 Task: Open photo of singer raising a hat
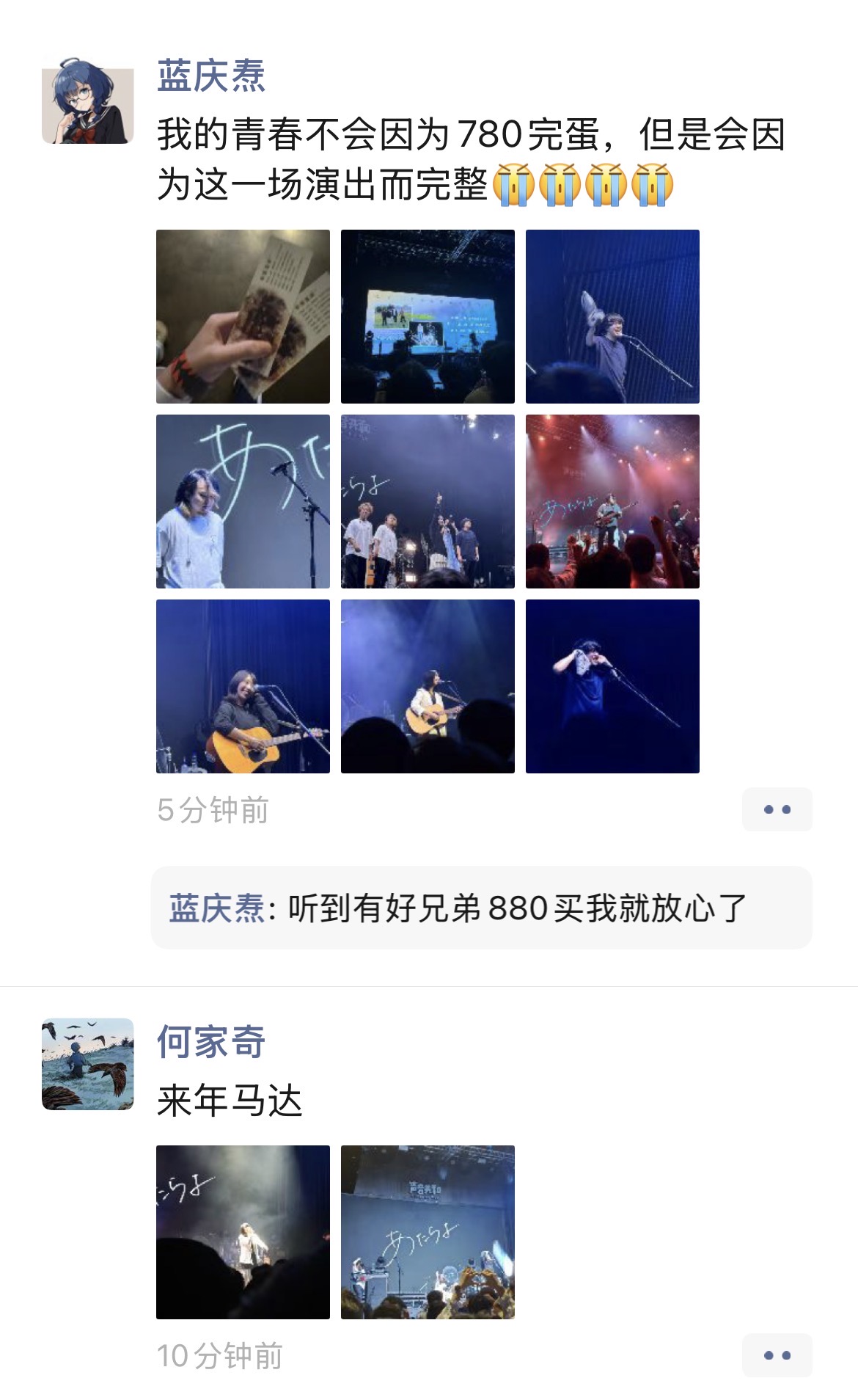[x=612, y=316]
